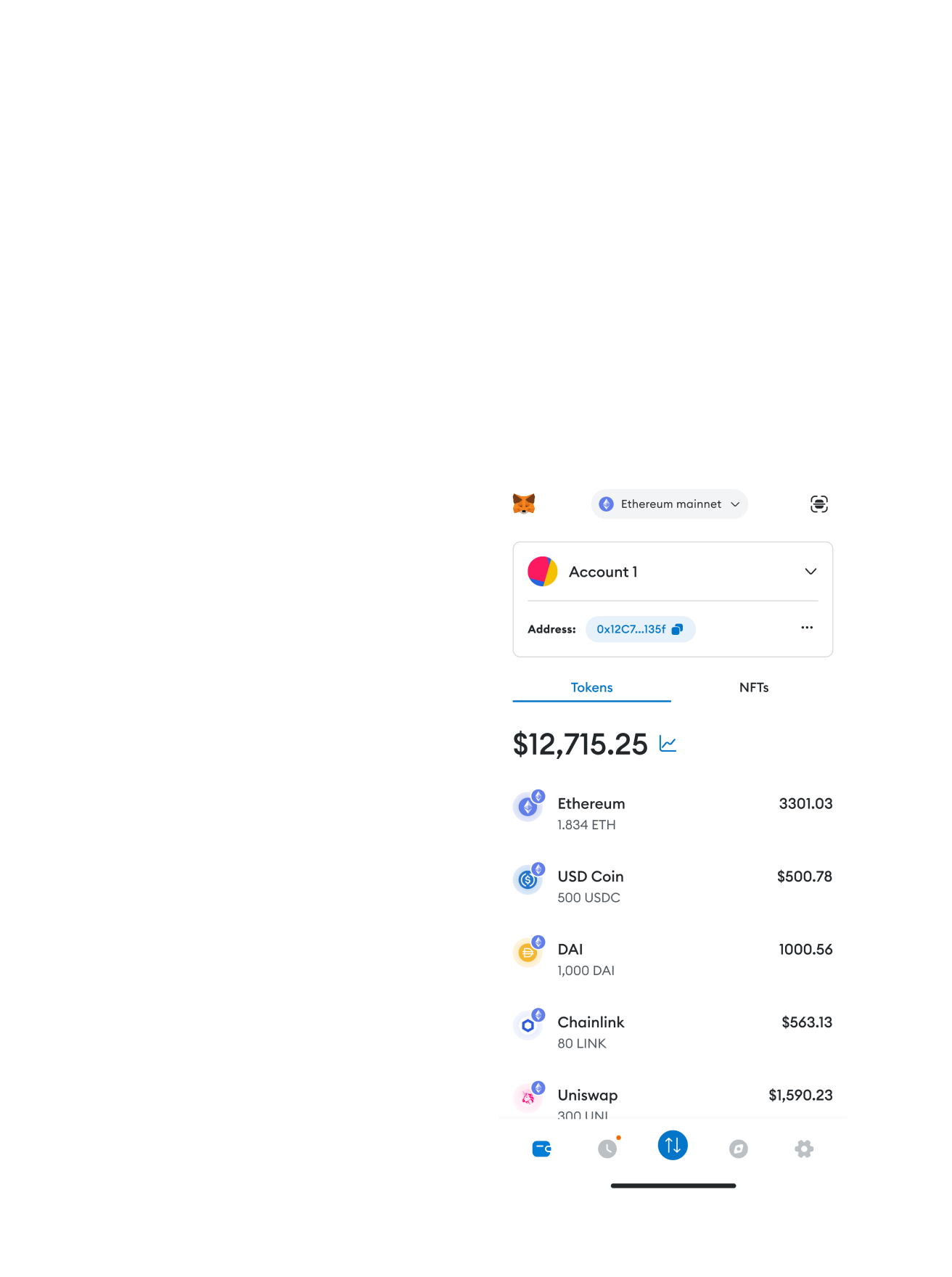
Task: Open the account options three-dot menu
Action: [x=806, y=628]
